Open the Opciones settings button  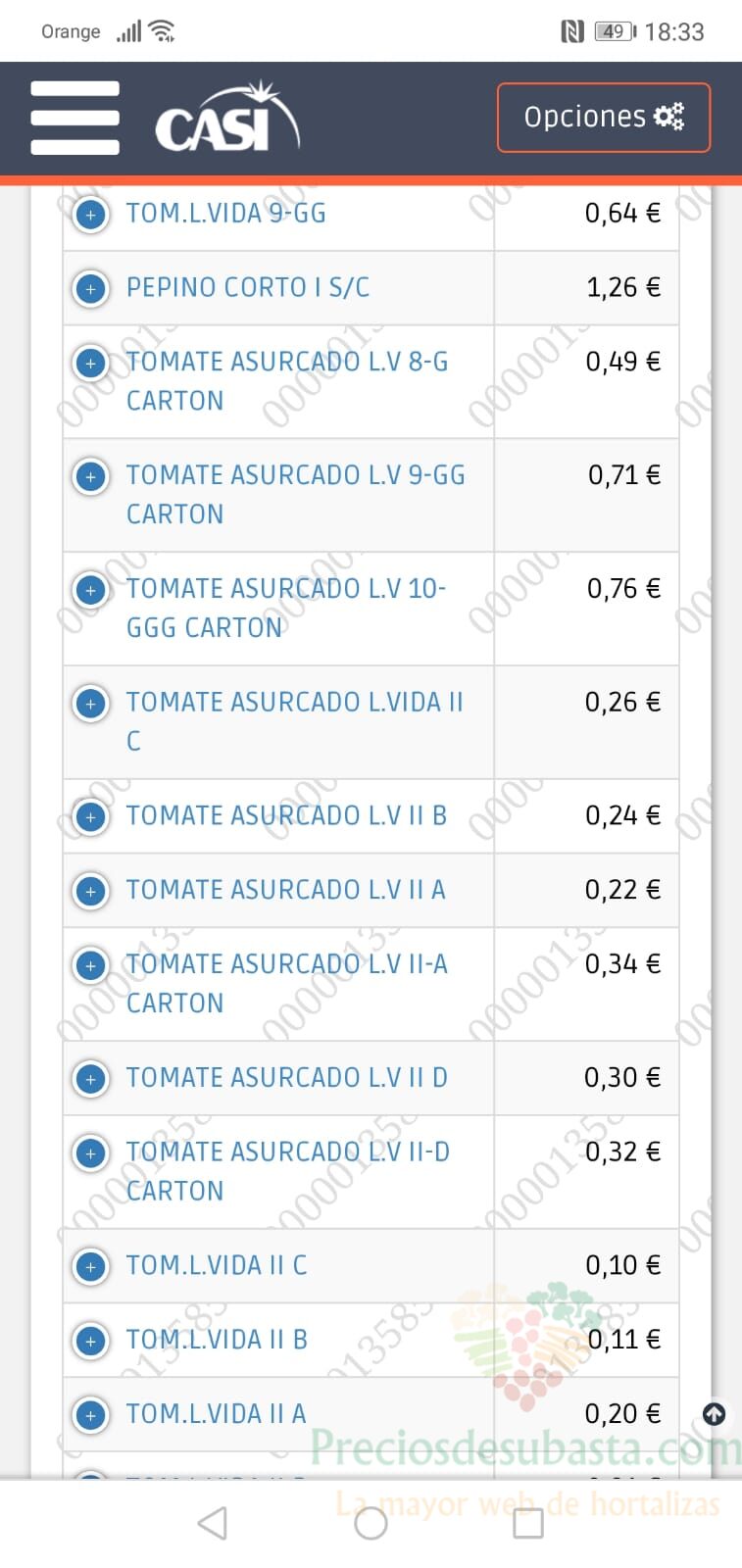coord(604,118)
